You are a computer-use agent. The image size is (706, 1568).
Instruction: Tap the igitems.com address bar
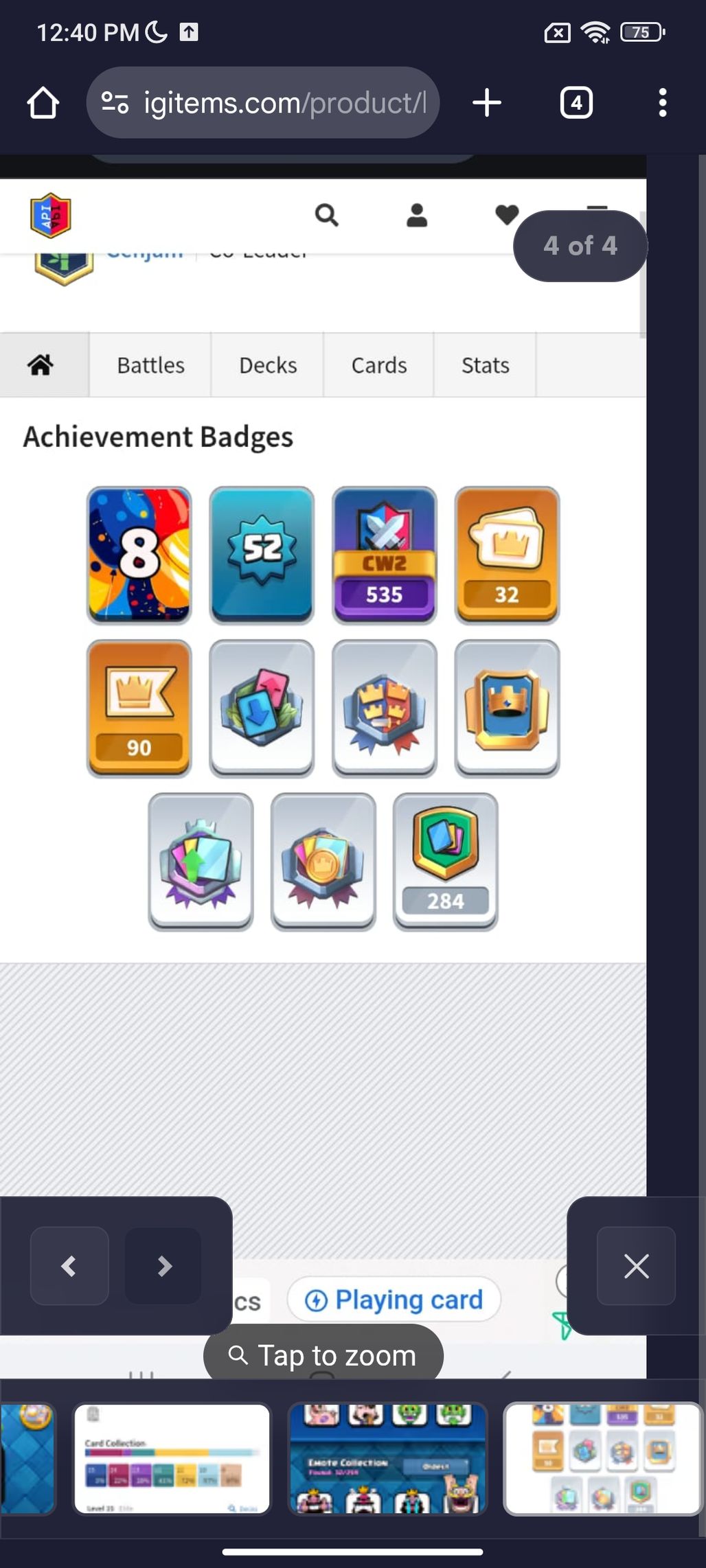[x=263, y=103]
